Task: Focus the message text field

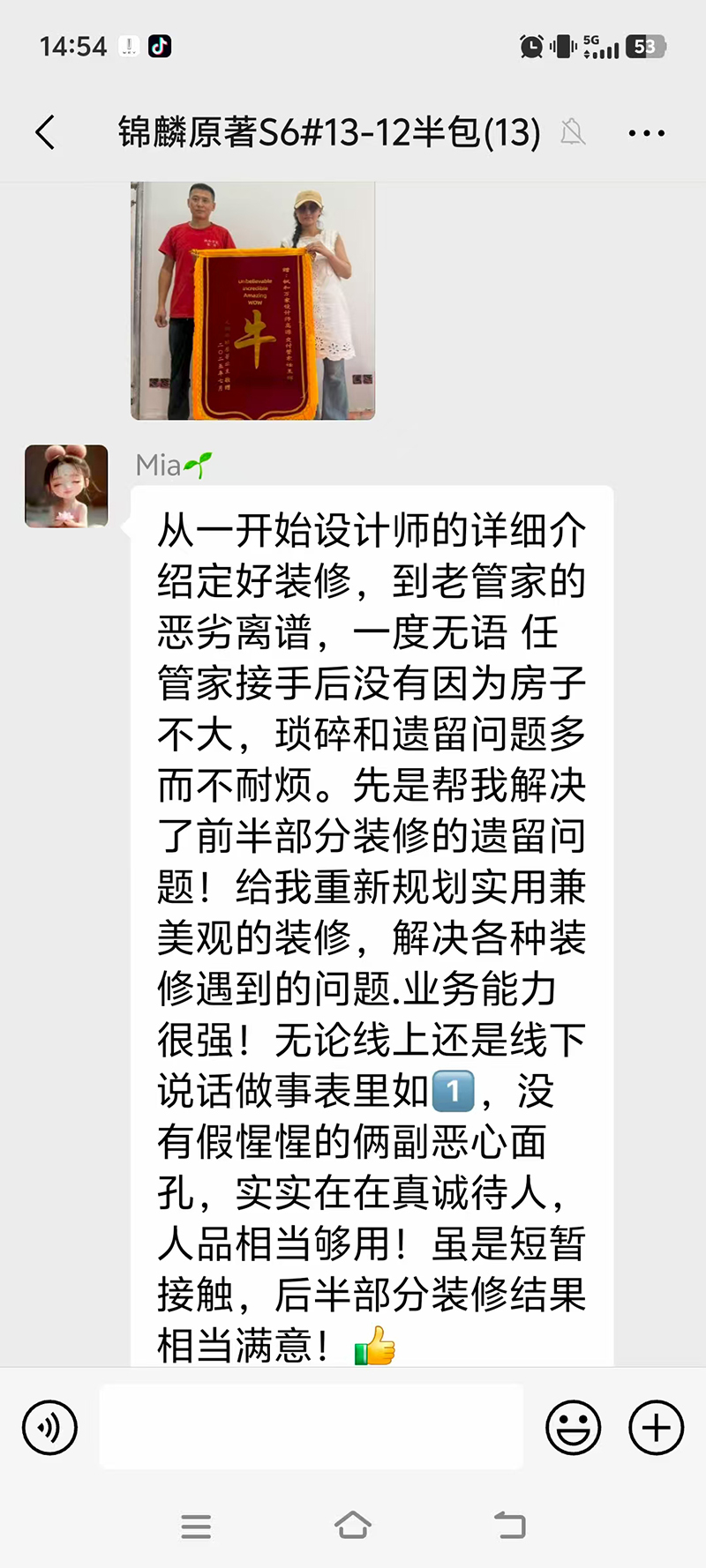Action: tap(311, 1427)
